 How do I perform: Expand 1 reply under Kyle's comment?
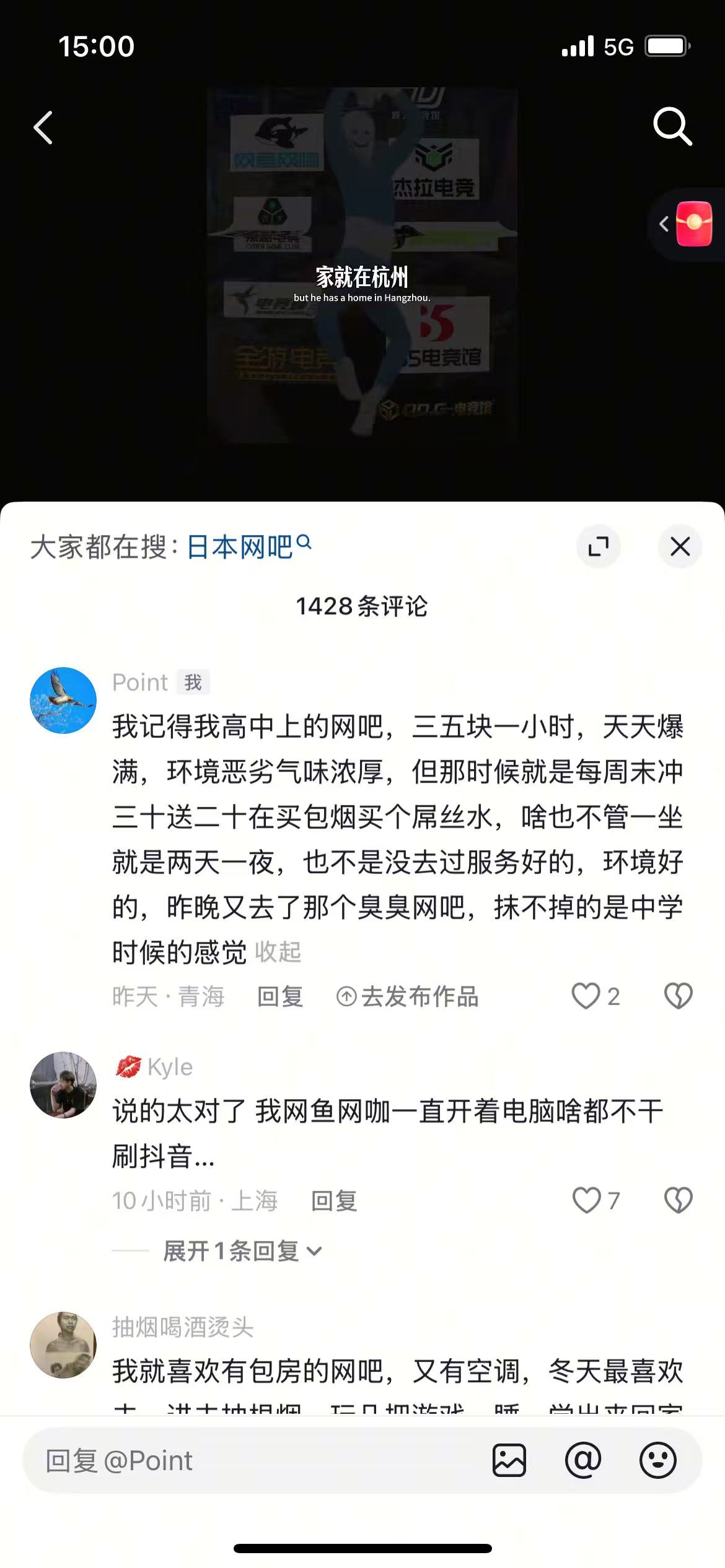tap(242, 1251)
